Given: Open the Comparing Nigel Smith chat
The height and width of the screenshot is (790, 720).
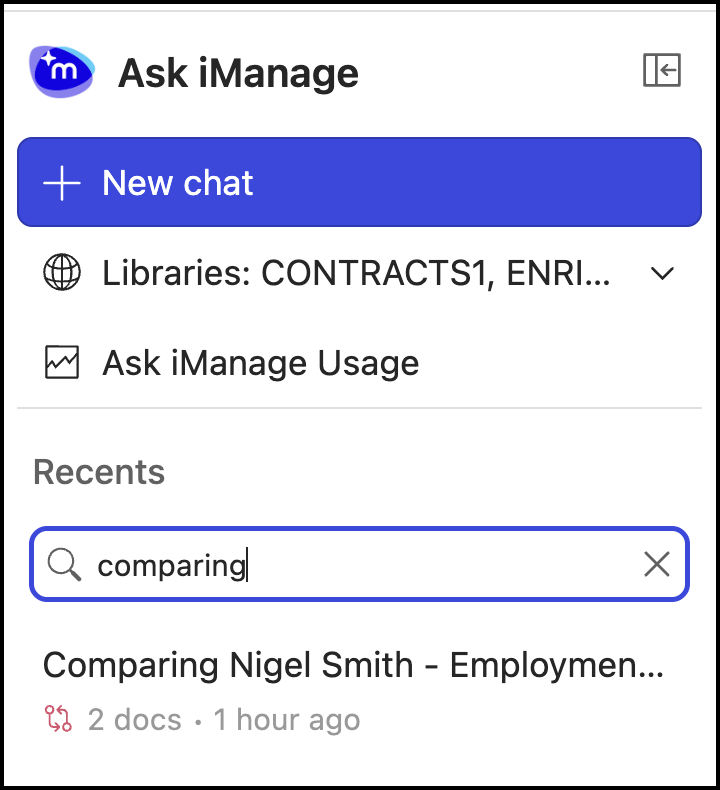Looking at the screenshot, I should coord(352,666).
